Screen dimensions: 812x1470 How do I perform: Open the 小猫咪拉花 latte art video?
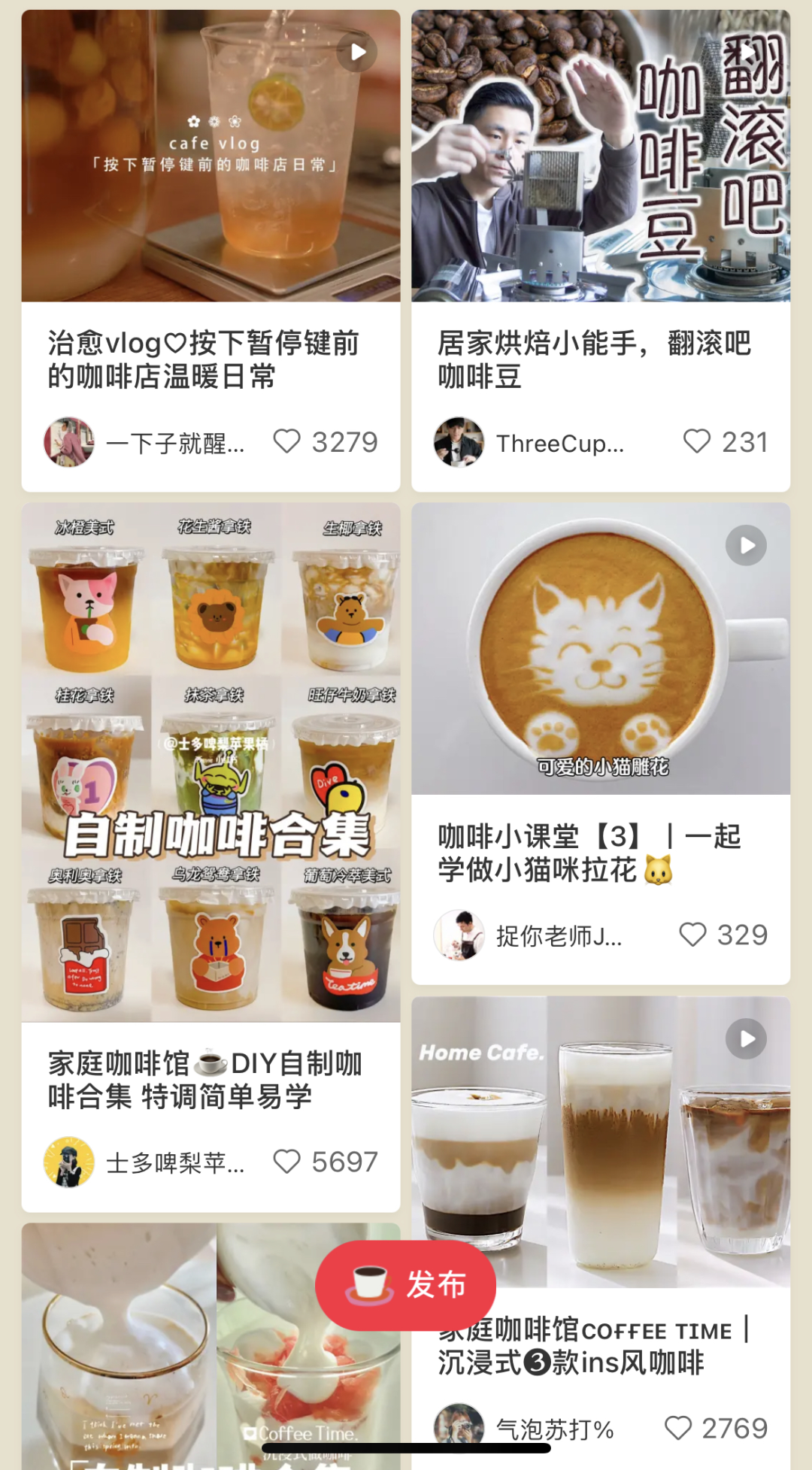[600, 650]
